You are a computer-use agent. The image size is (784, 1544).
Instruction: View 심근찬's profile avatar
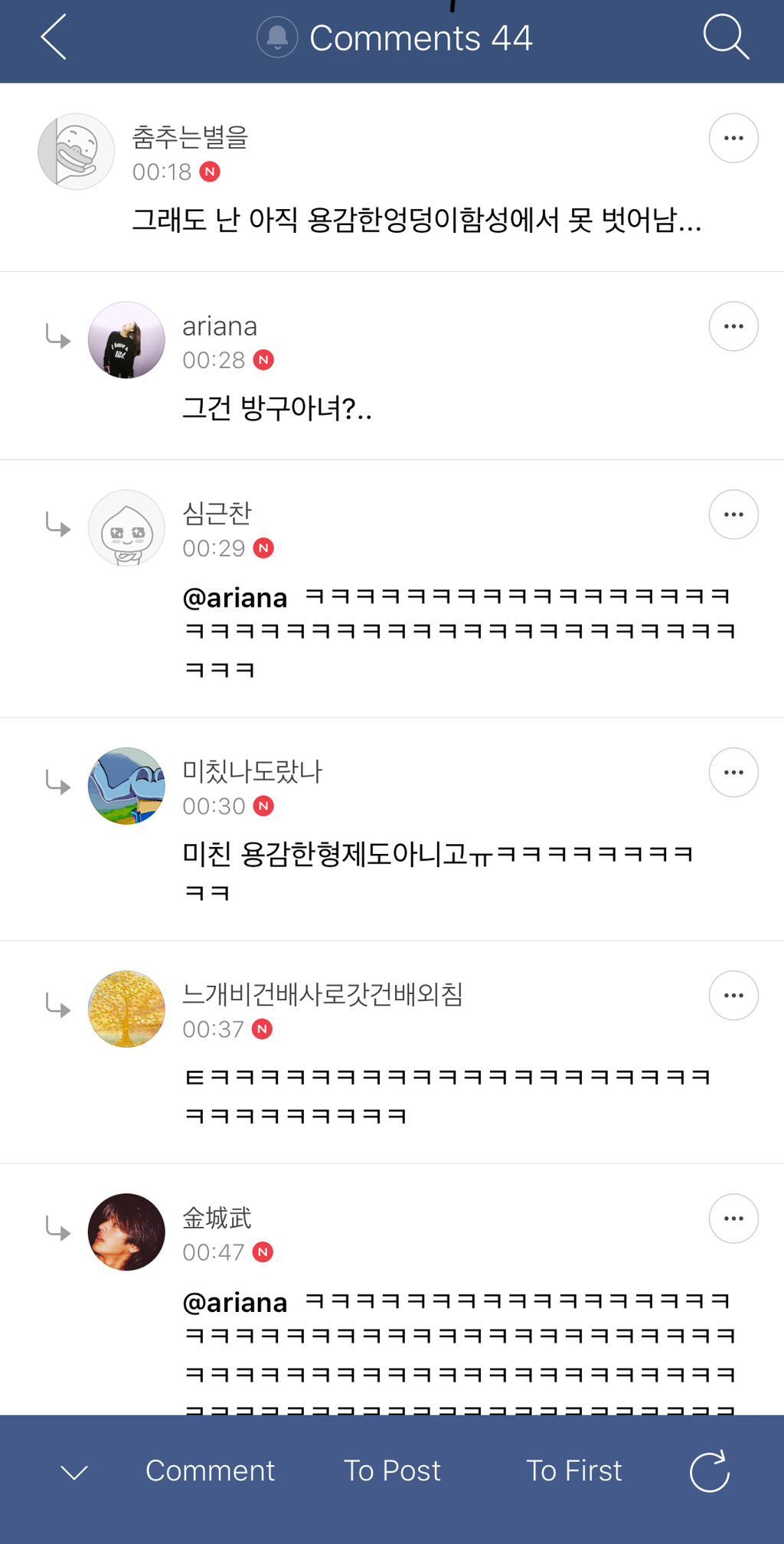(x=126, y=528)
